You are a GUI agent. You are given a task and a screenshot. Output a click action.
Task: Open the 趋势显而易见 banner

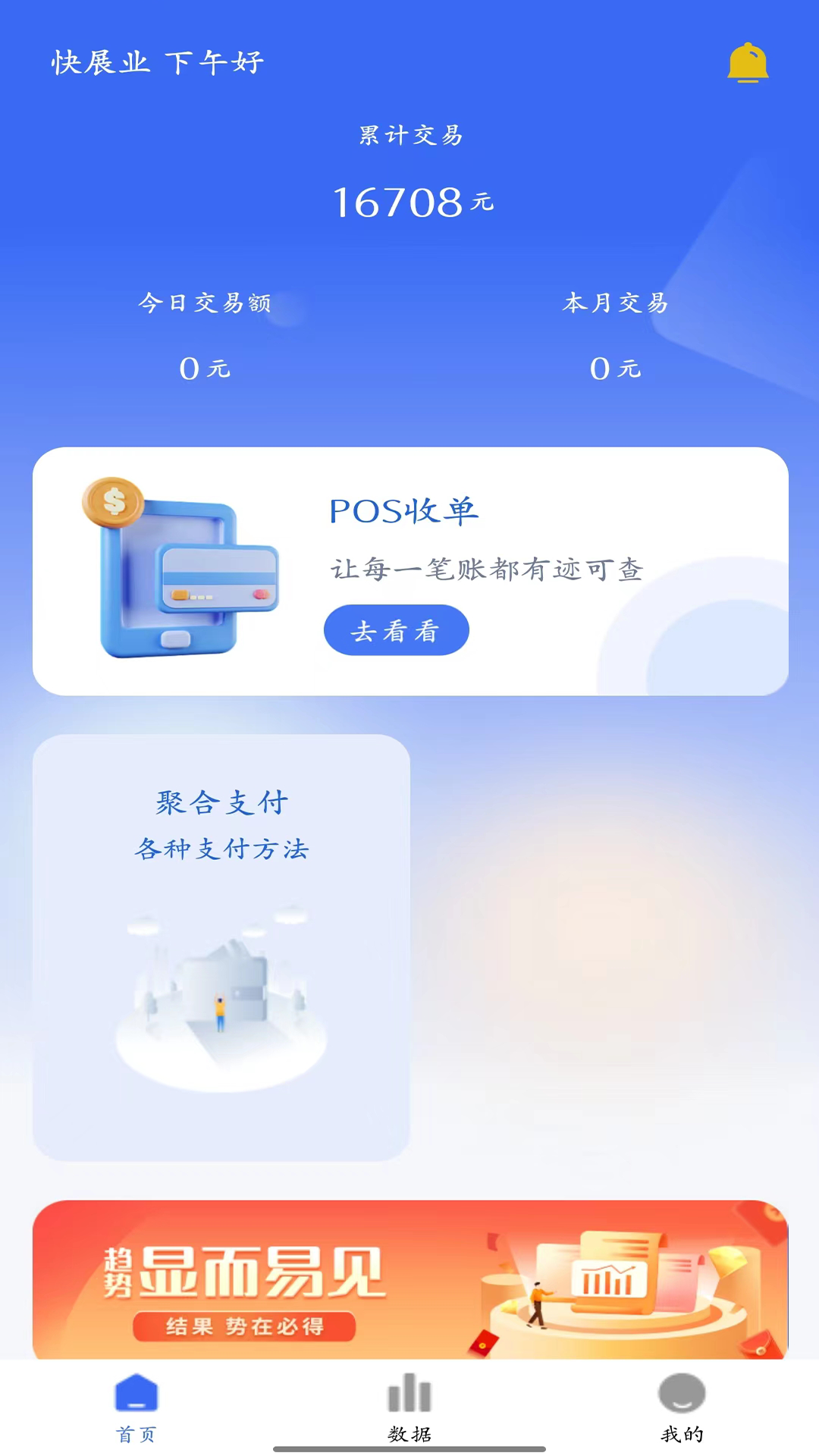(x=409, y=1280)
